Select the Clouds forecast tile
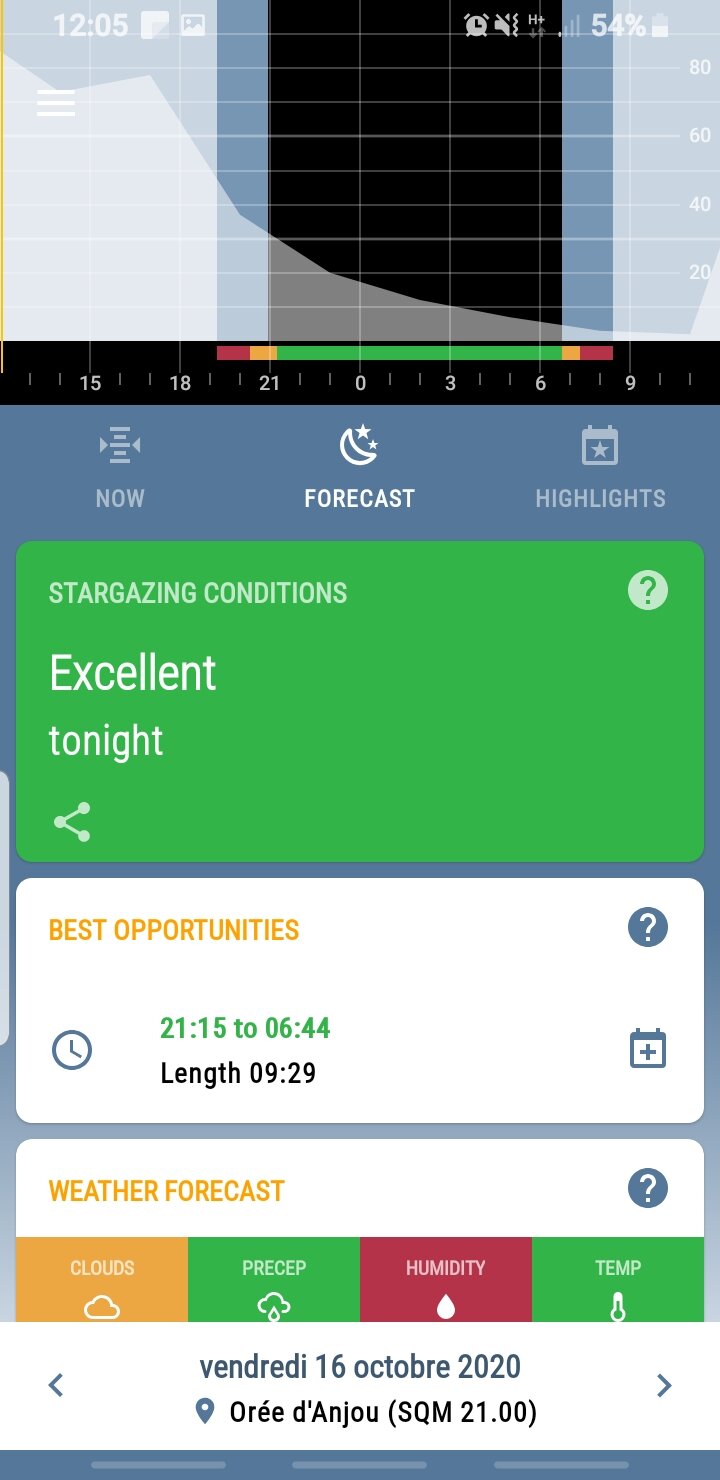The width and height of the screenshot is (720, 1480). coord(102,1285)
